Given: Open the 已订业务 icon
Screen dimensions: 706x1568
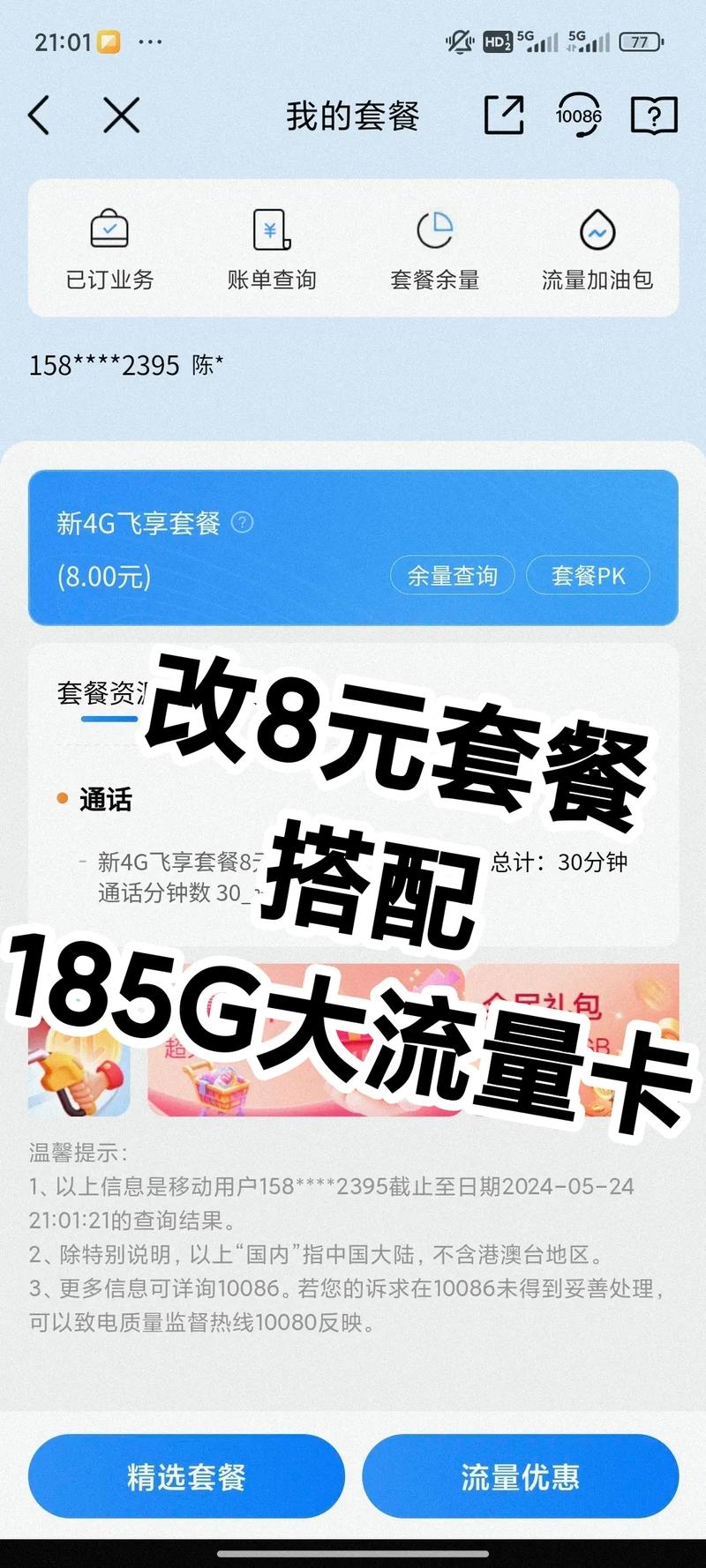Looking at the screenshot, I should [108, 247].
